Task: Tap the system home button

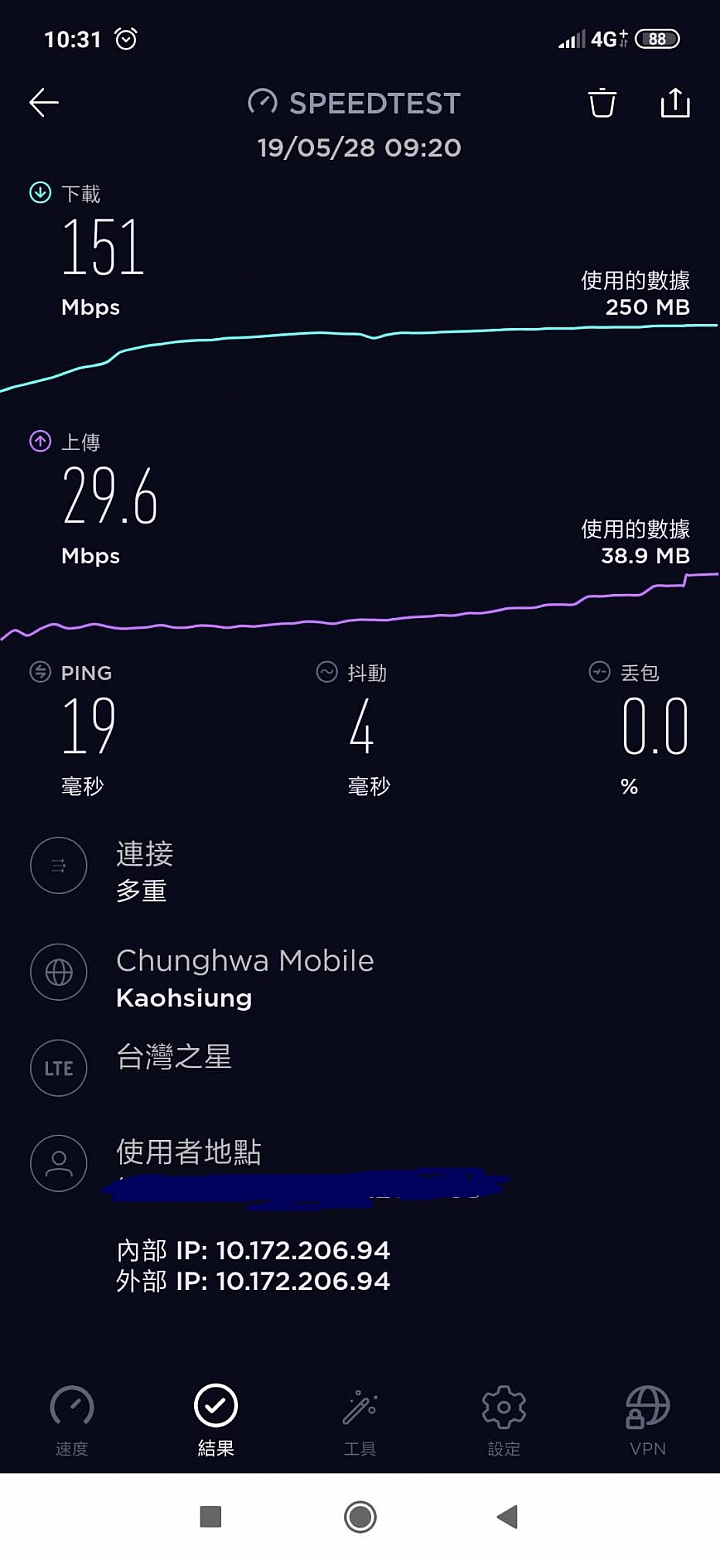Action: point(360,1517)
